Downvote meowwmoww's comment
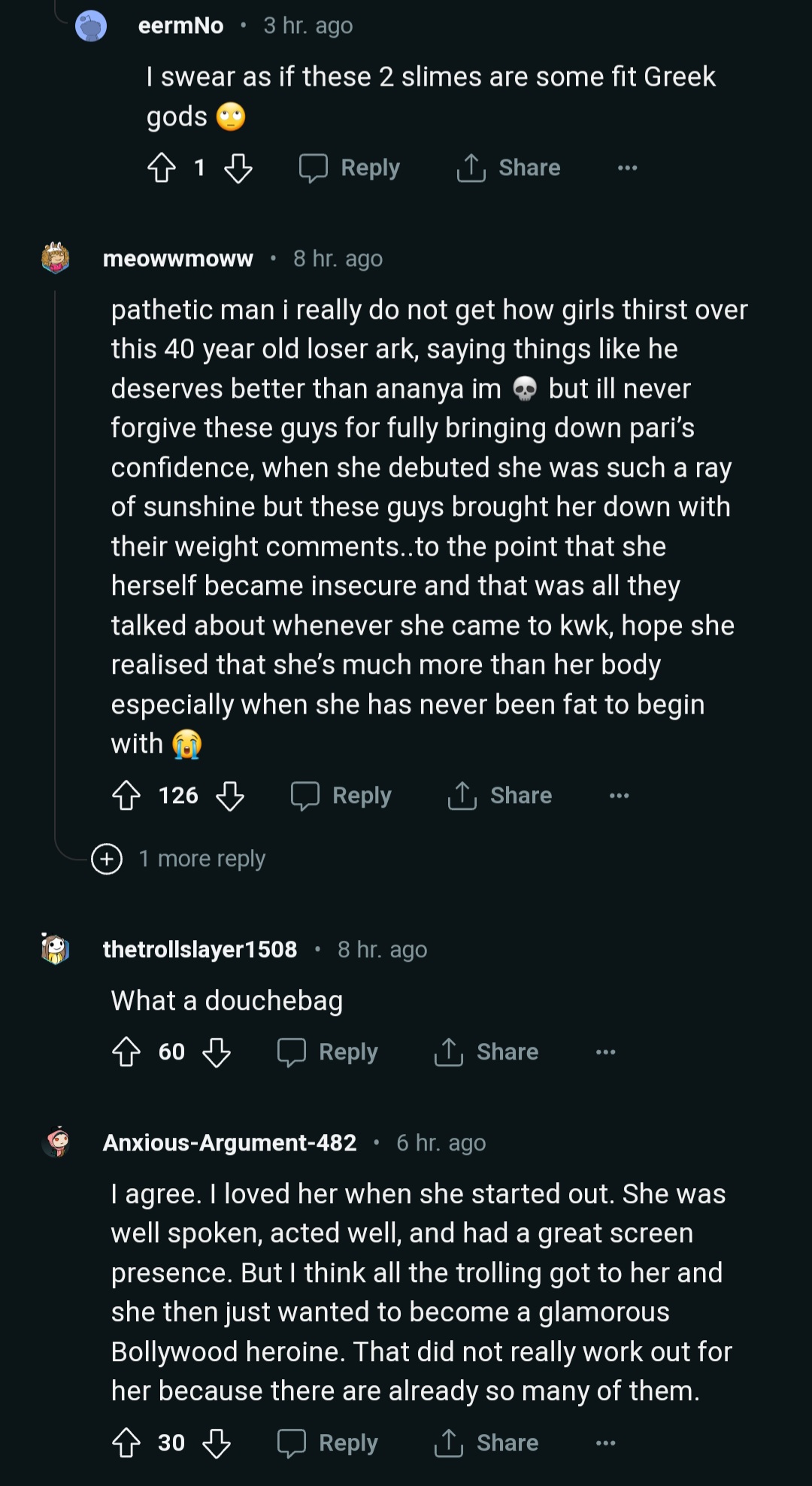The height and width of the screenshot is (1486, 812). (x=230, y=796)
